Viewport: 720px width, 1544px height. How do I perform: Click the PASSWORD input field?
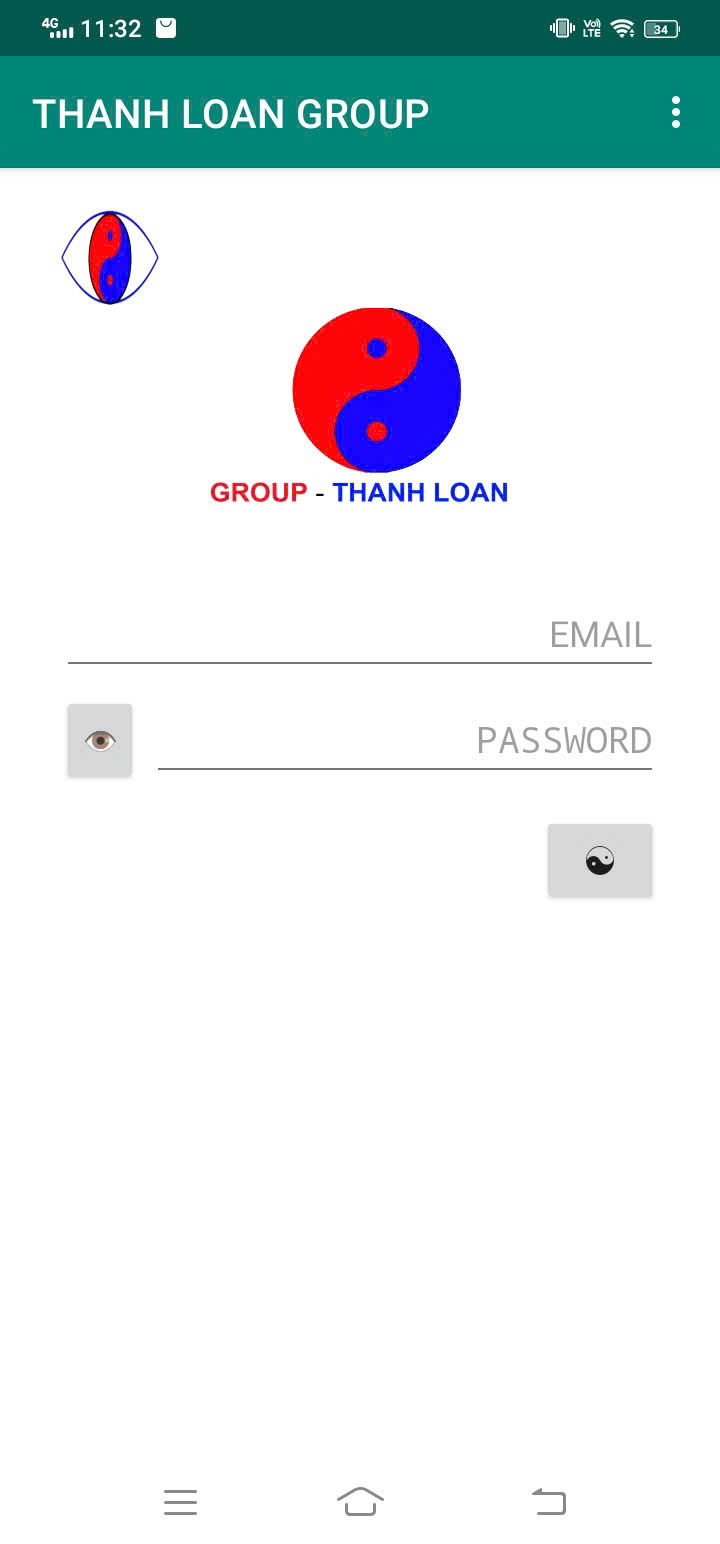tap(405, 740)
